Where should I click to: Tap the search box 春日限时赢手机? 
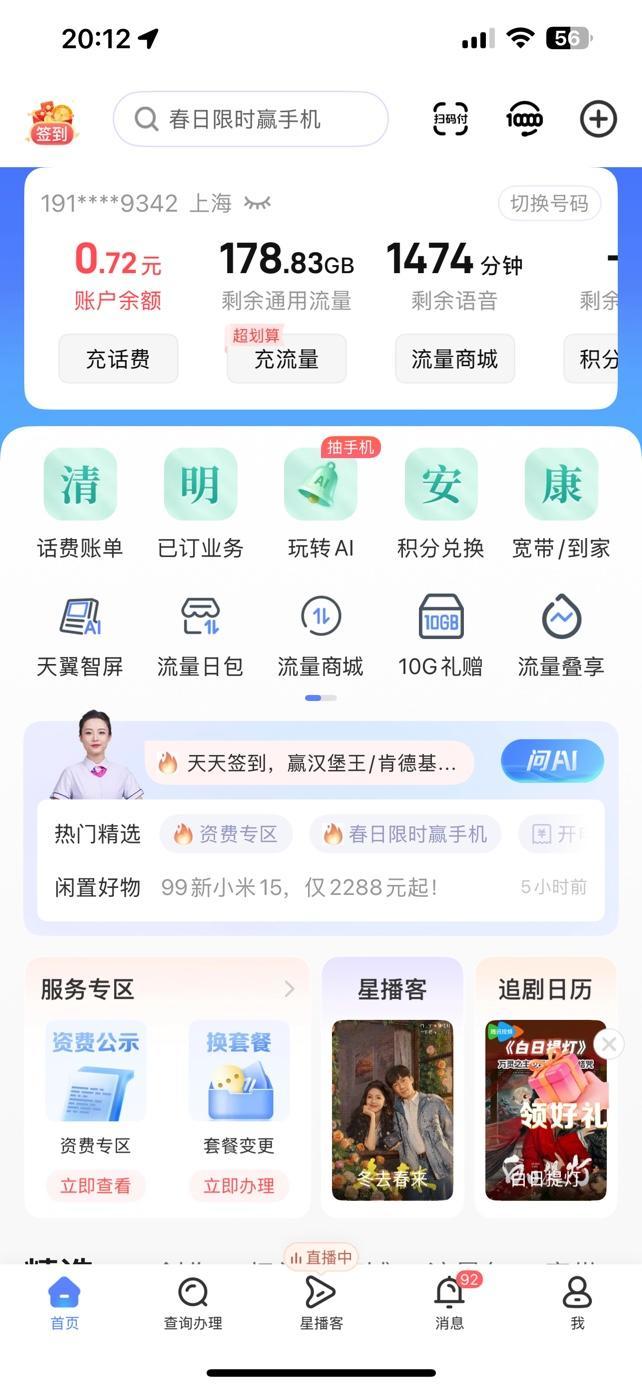click(x=250, y=120)
